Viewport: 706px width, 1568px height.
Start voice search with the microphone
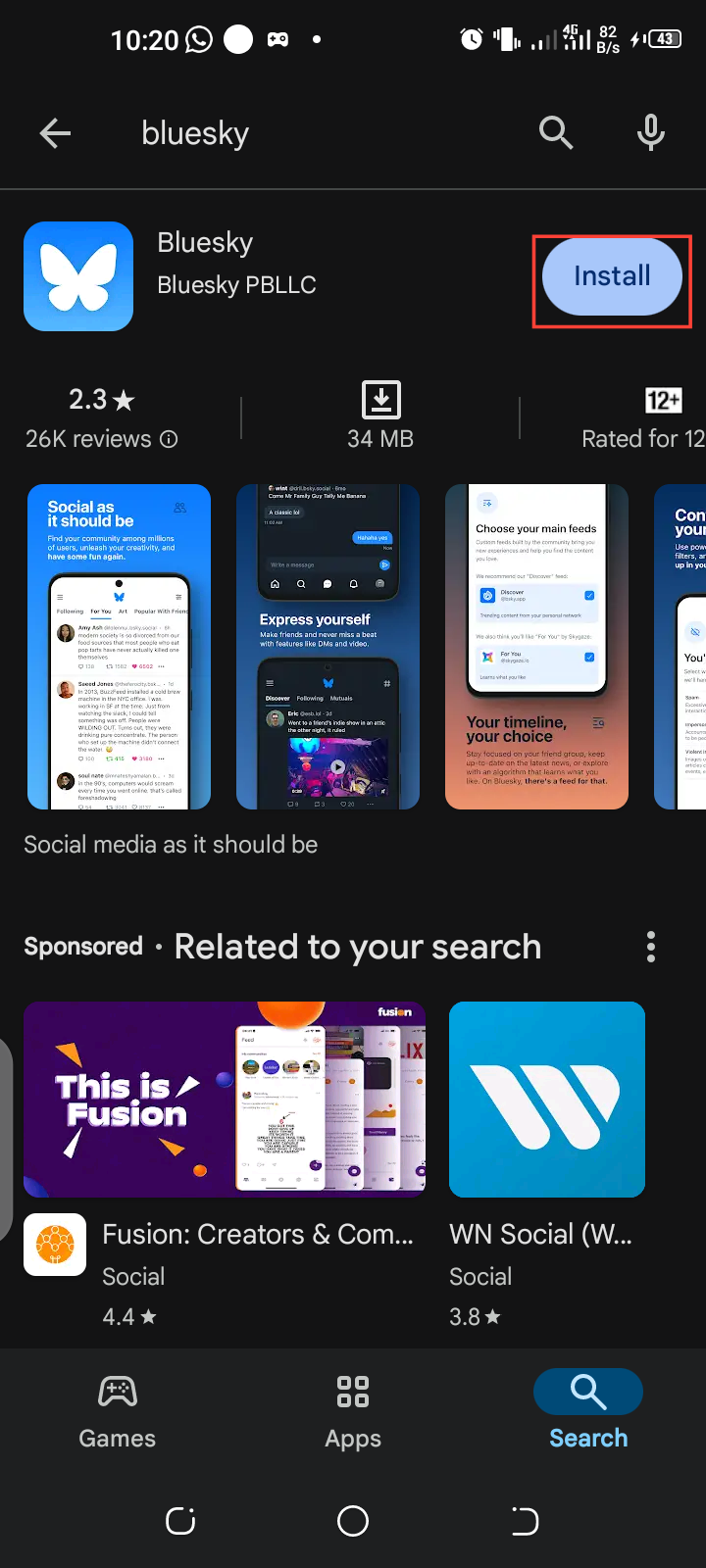pos(650,132)
